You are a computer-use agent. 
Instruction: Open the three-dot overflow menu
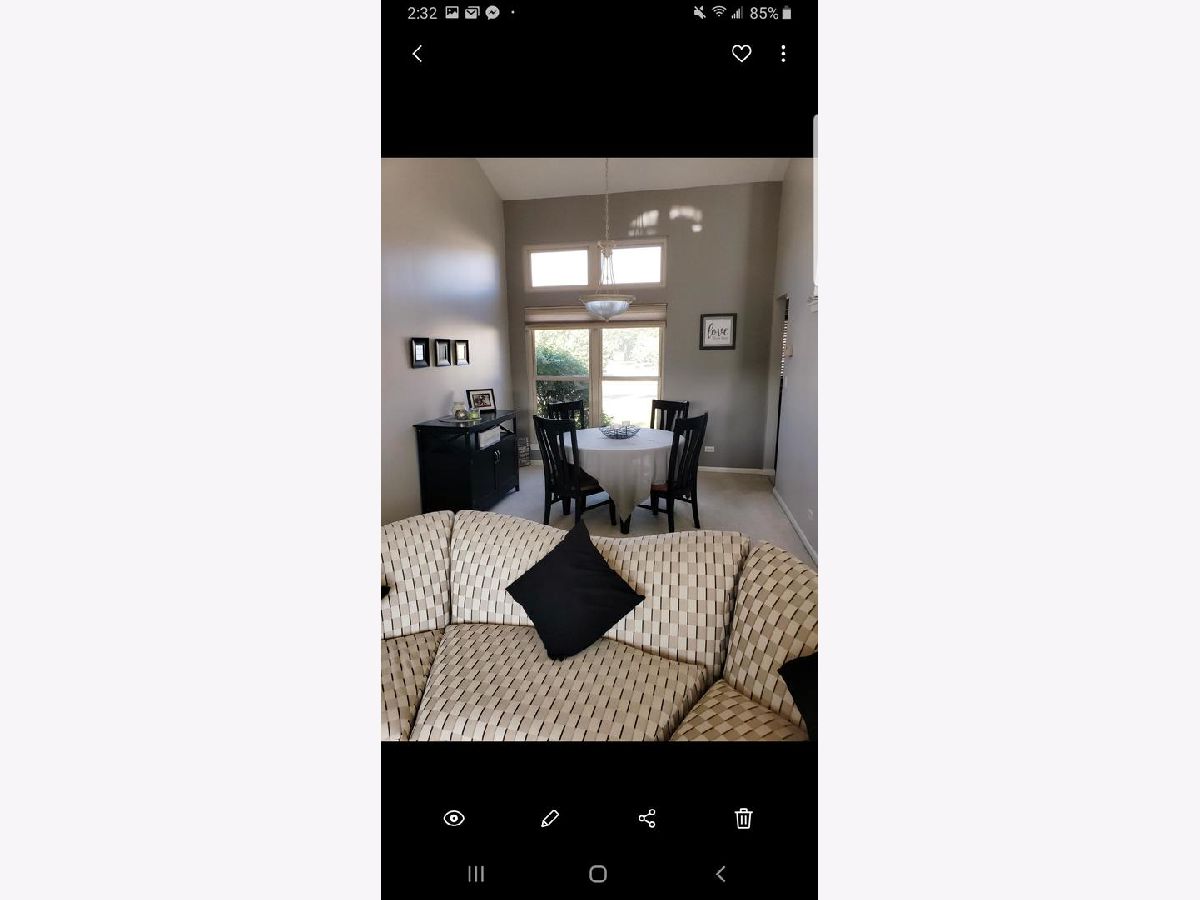tap(783, 54)
